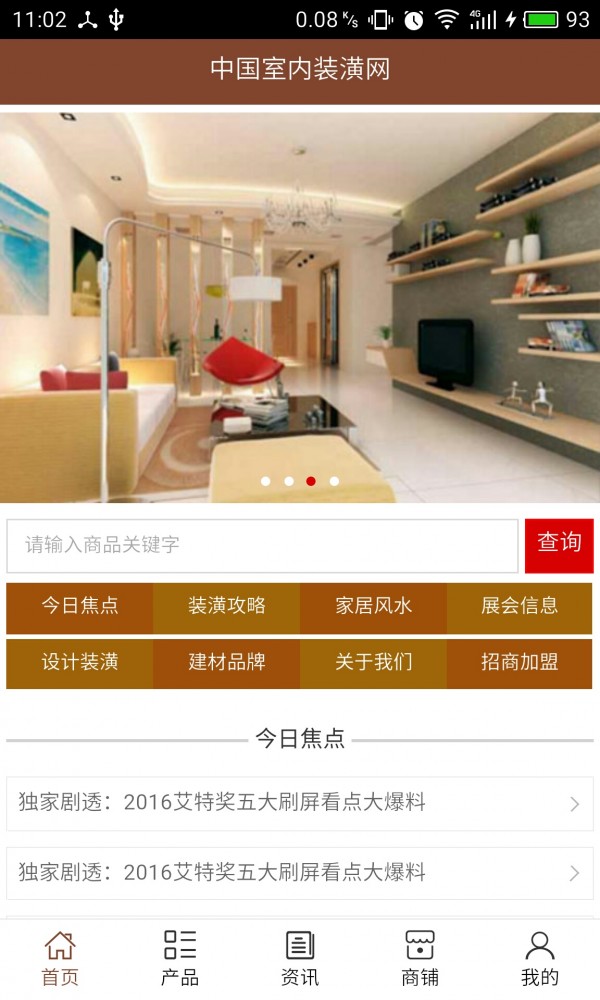This screenshot has height=1000, width=600.
Task: Select the 首页 home tab
Action: [60, 958]
